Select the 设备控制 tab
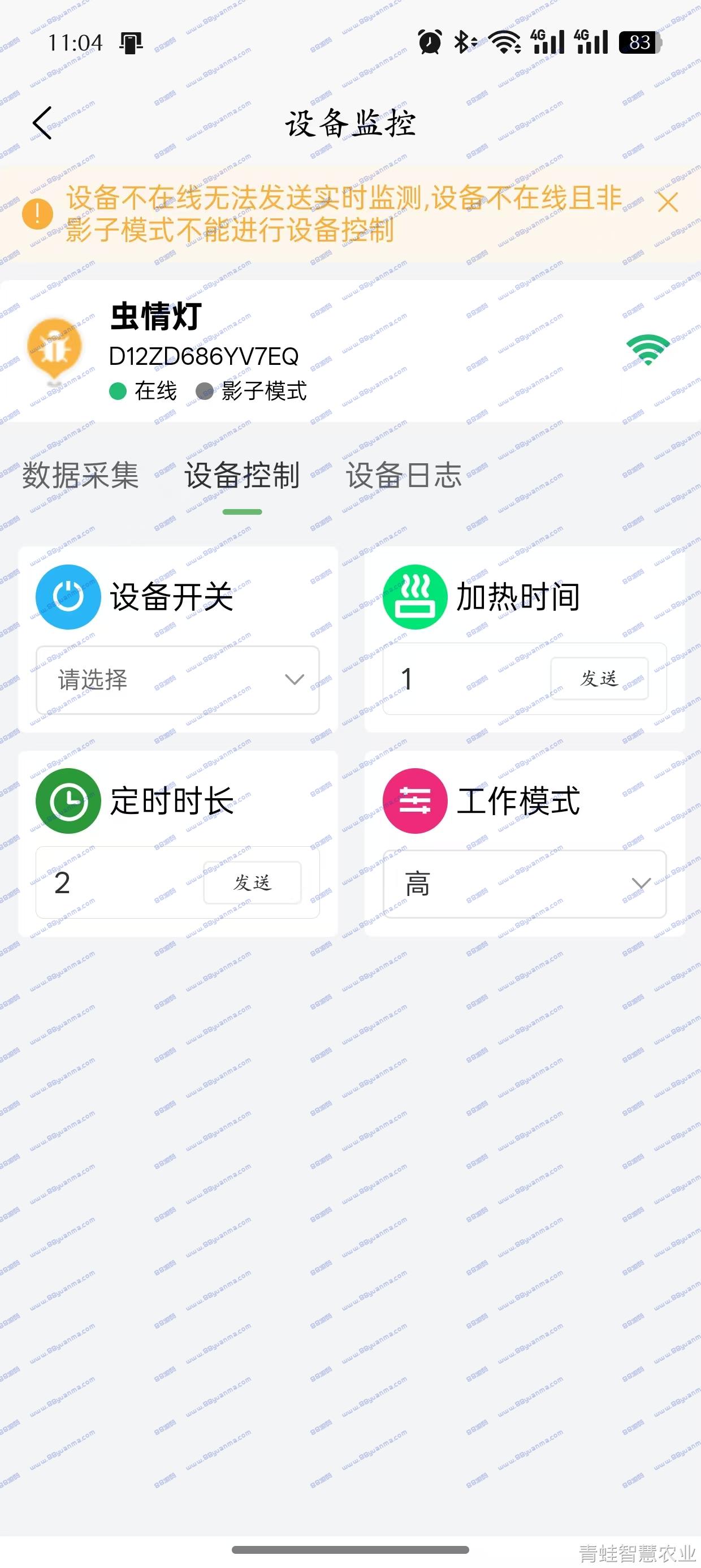This screenshot has width=701, height=1568. pos(242,475)
